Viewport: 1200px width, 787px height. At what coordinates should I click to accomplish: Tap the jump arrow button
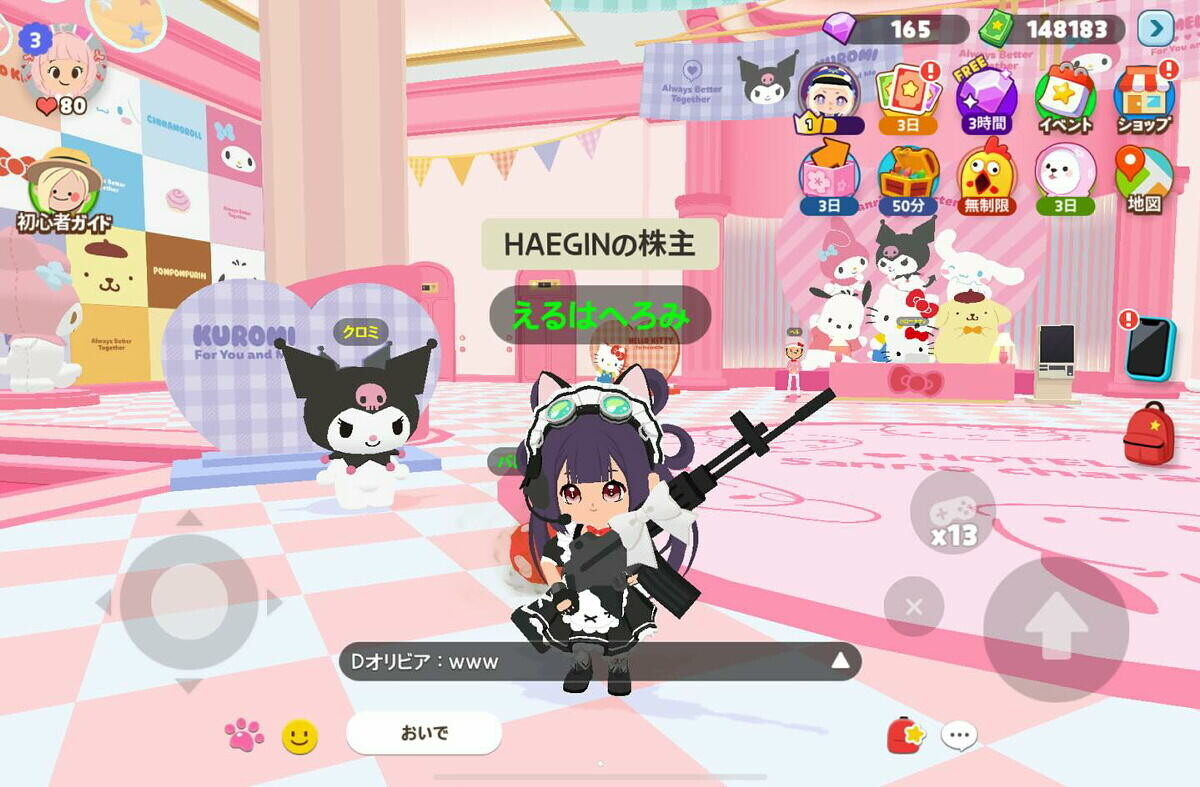tap(1055, 629)
